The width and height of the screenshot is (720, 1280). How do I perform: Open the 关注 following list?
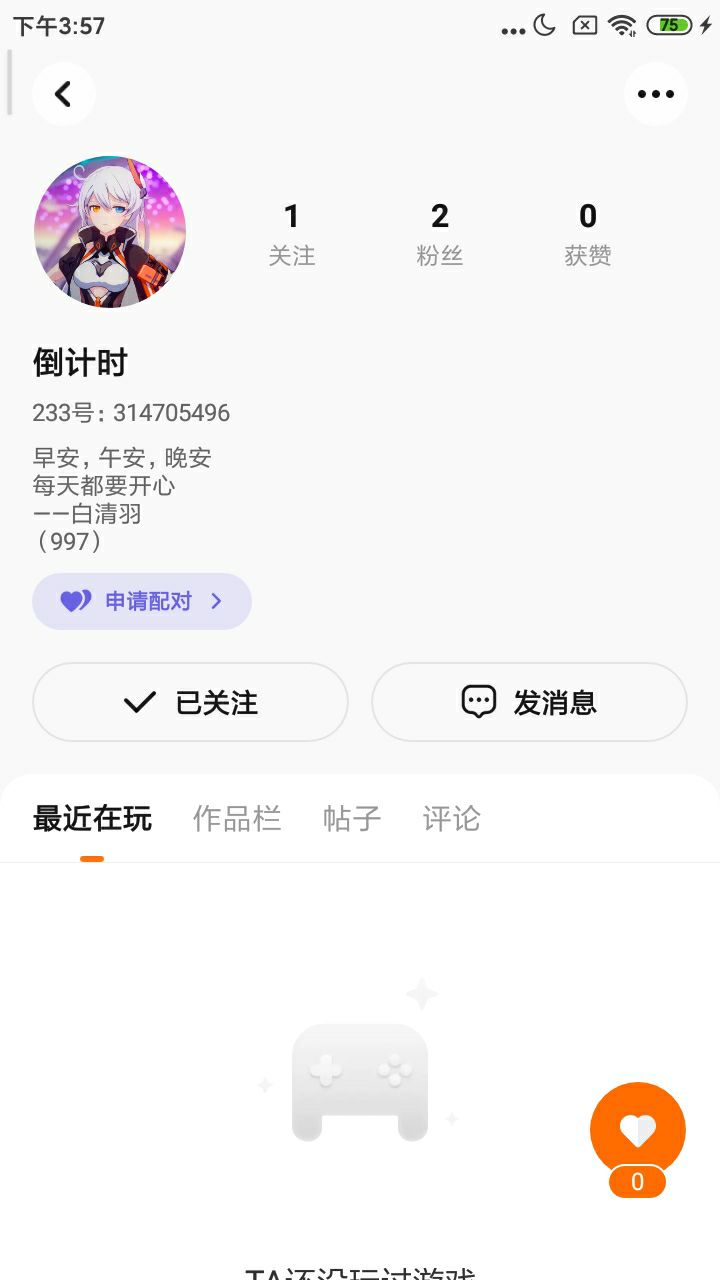click(291, 234)
